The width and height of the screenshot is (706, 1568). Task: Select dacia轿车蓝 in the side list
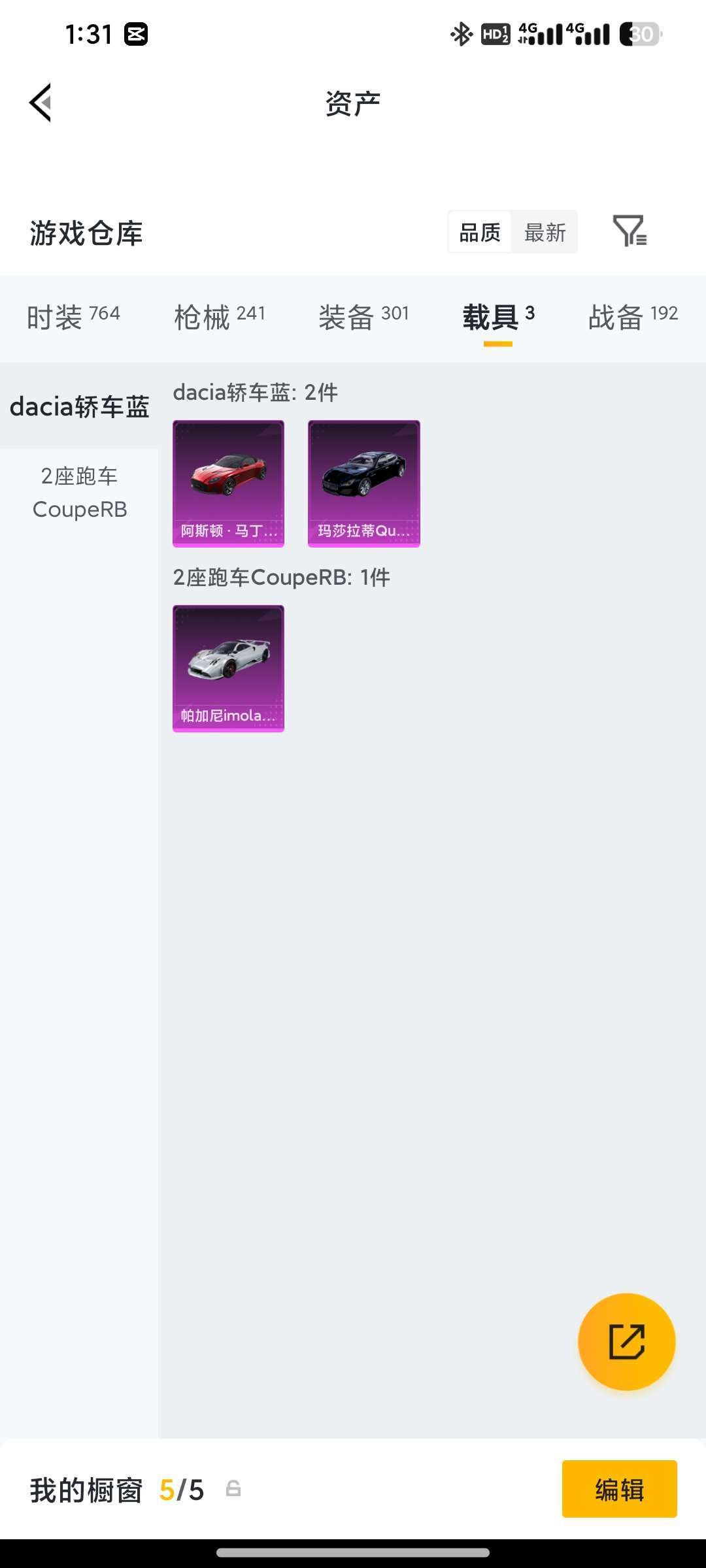pos(79,406)
